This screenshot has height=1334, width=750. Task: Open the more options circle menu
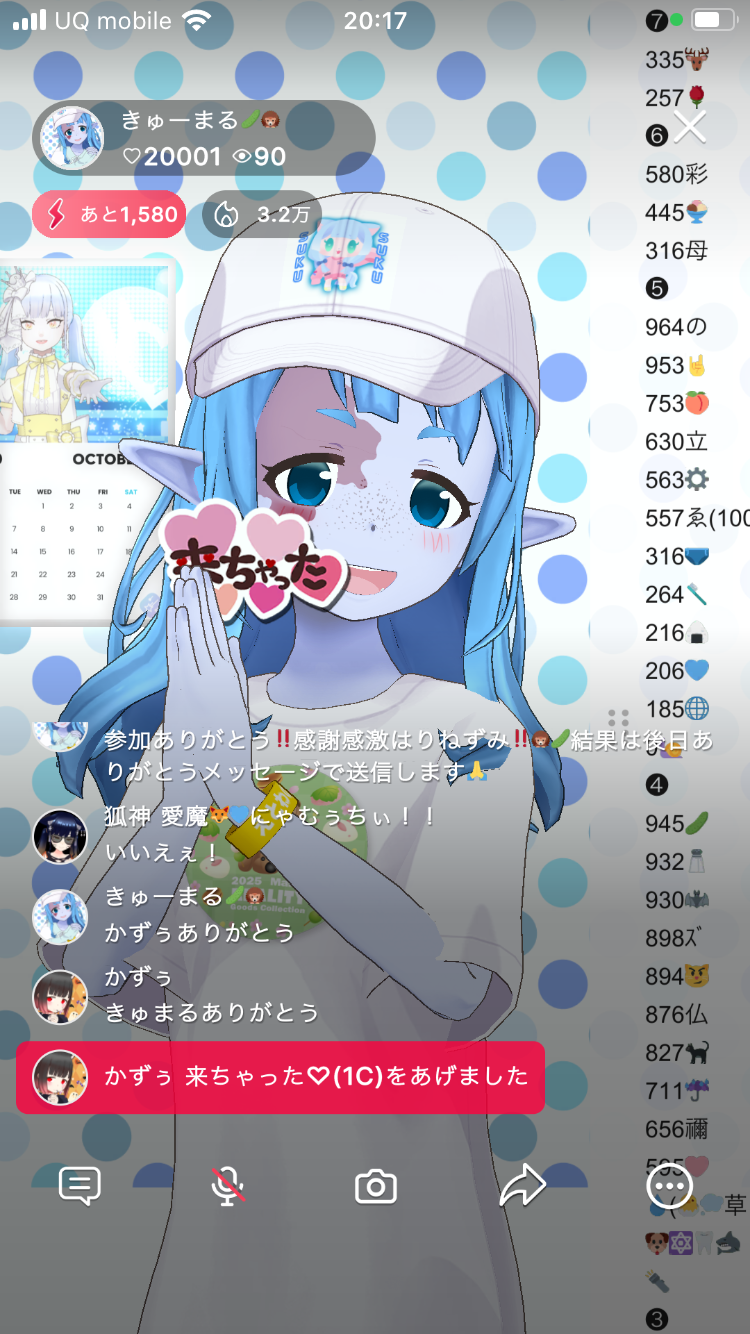(x=669, y=1186)
